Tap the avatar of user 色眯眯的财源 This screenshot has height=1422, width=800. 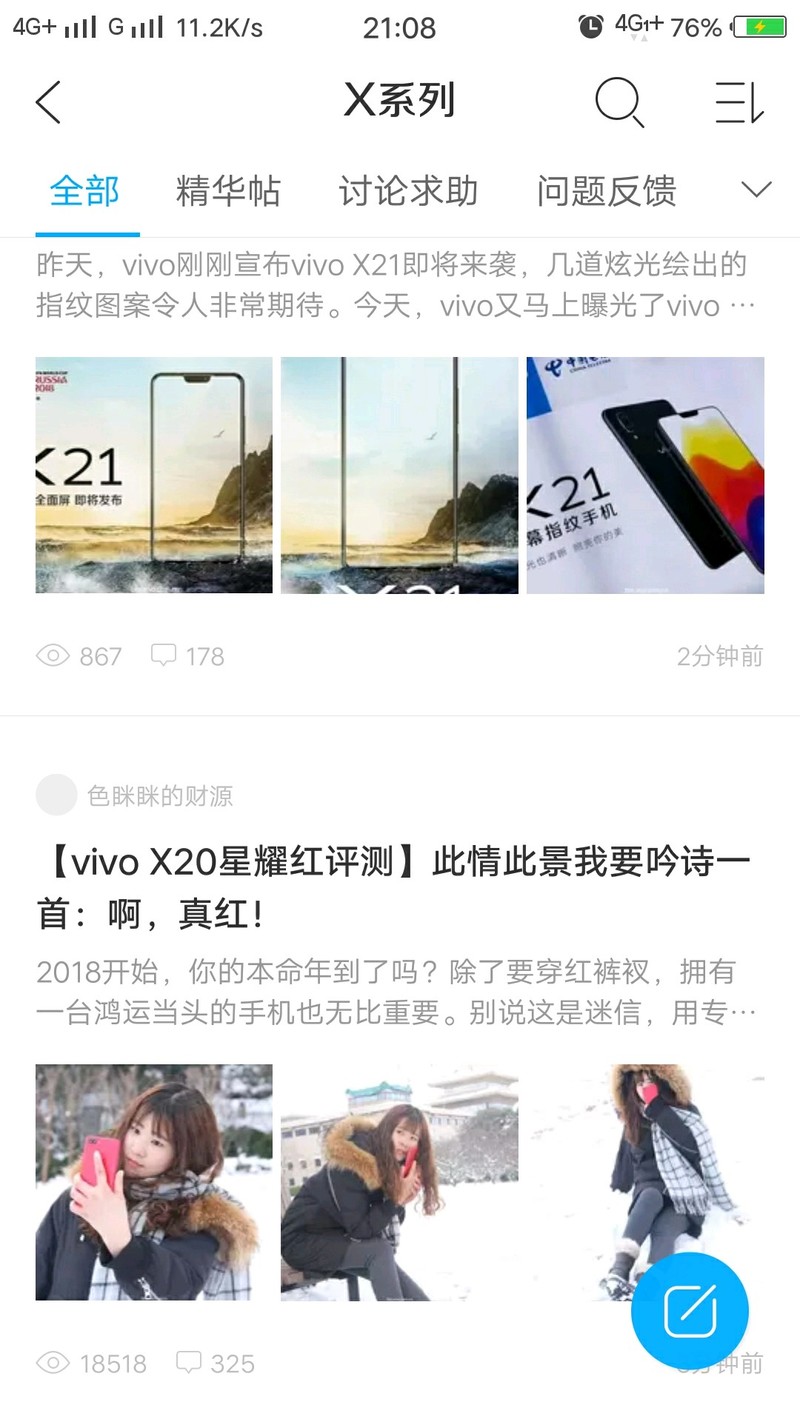57,794
